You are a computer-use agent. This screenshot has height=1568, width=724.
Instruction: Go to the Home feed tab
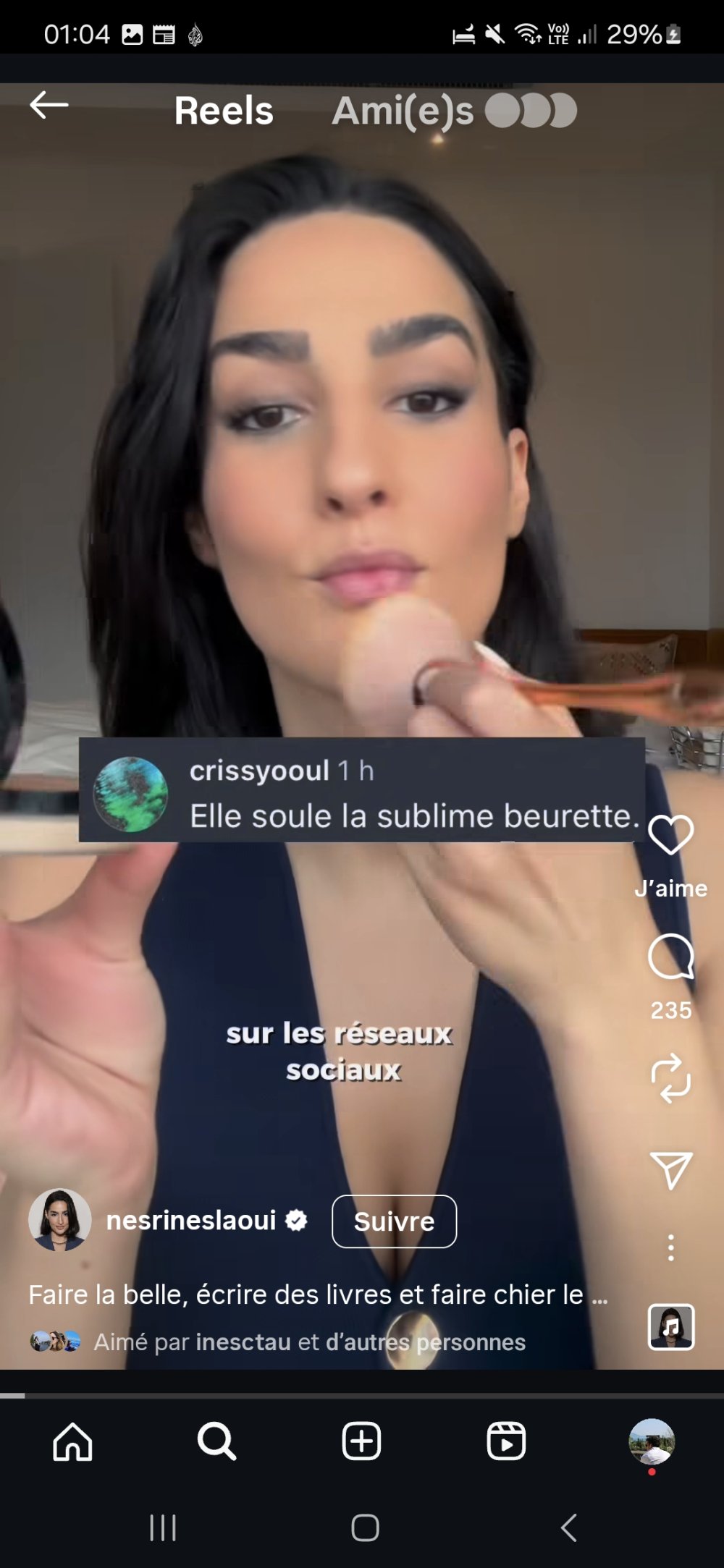point(72,1441)
